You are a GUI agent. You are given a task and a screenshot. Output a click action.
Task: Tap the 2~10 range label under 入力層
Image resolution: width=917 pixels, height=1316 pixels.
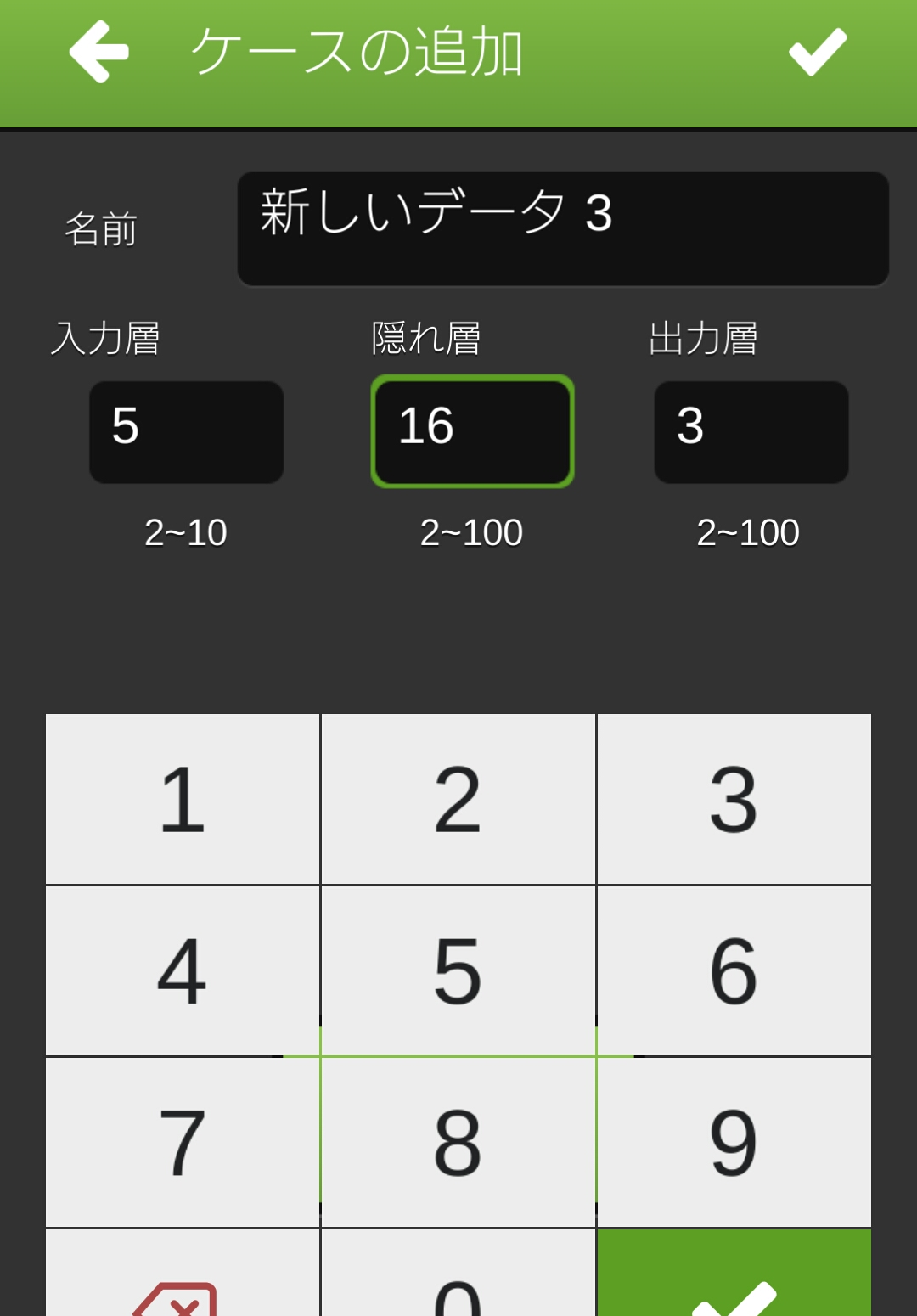[x=186, y=532]
